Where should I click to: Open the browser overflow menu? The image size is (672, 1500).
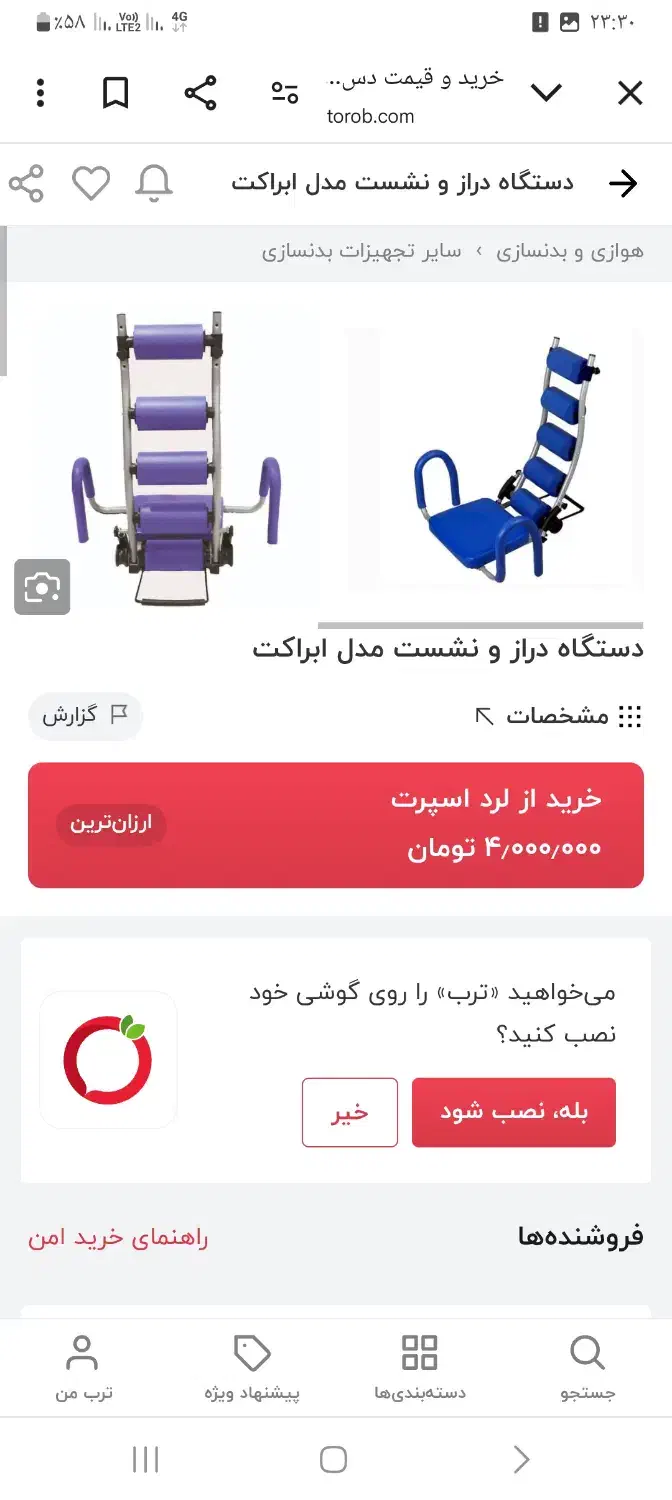40,94
